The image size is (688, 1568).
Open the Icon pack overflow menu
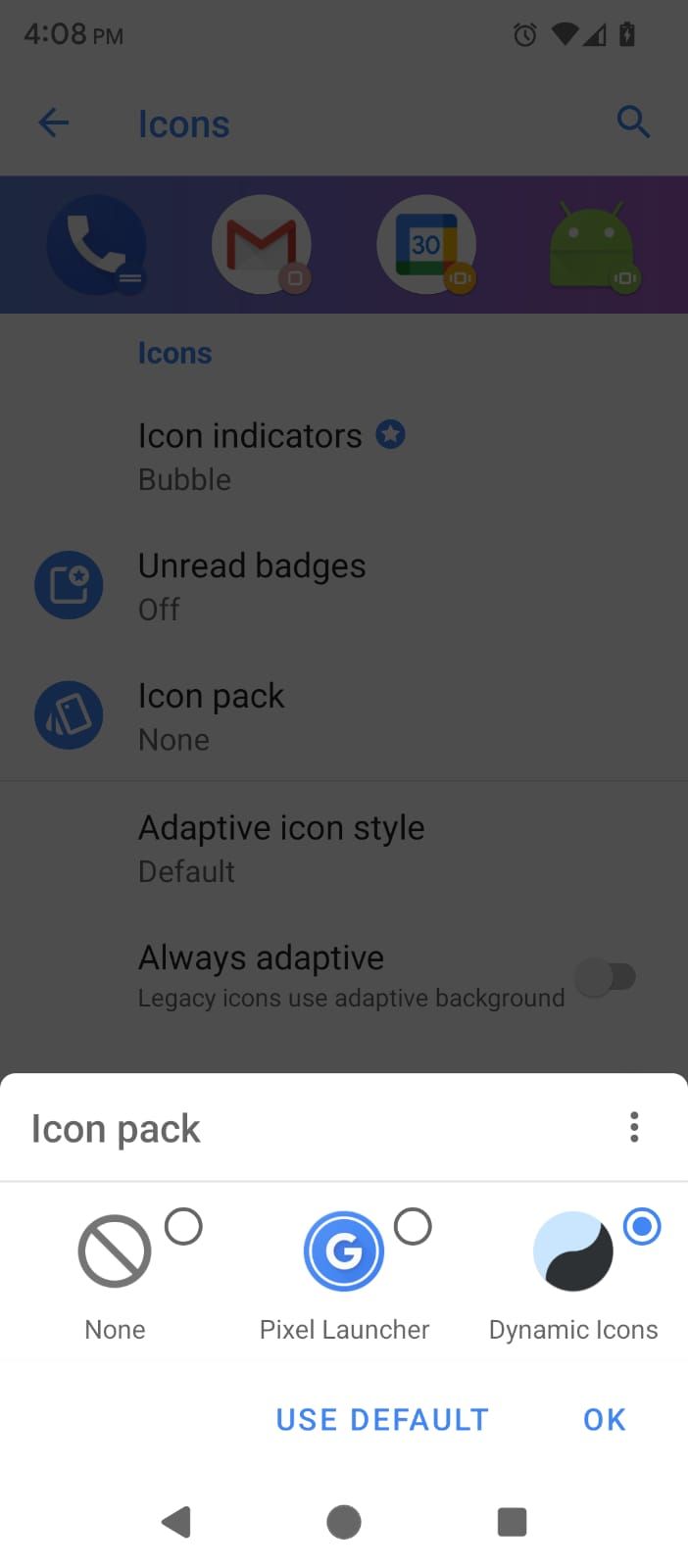point(634,1127)
